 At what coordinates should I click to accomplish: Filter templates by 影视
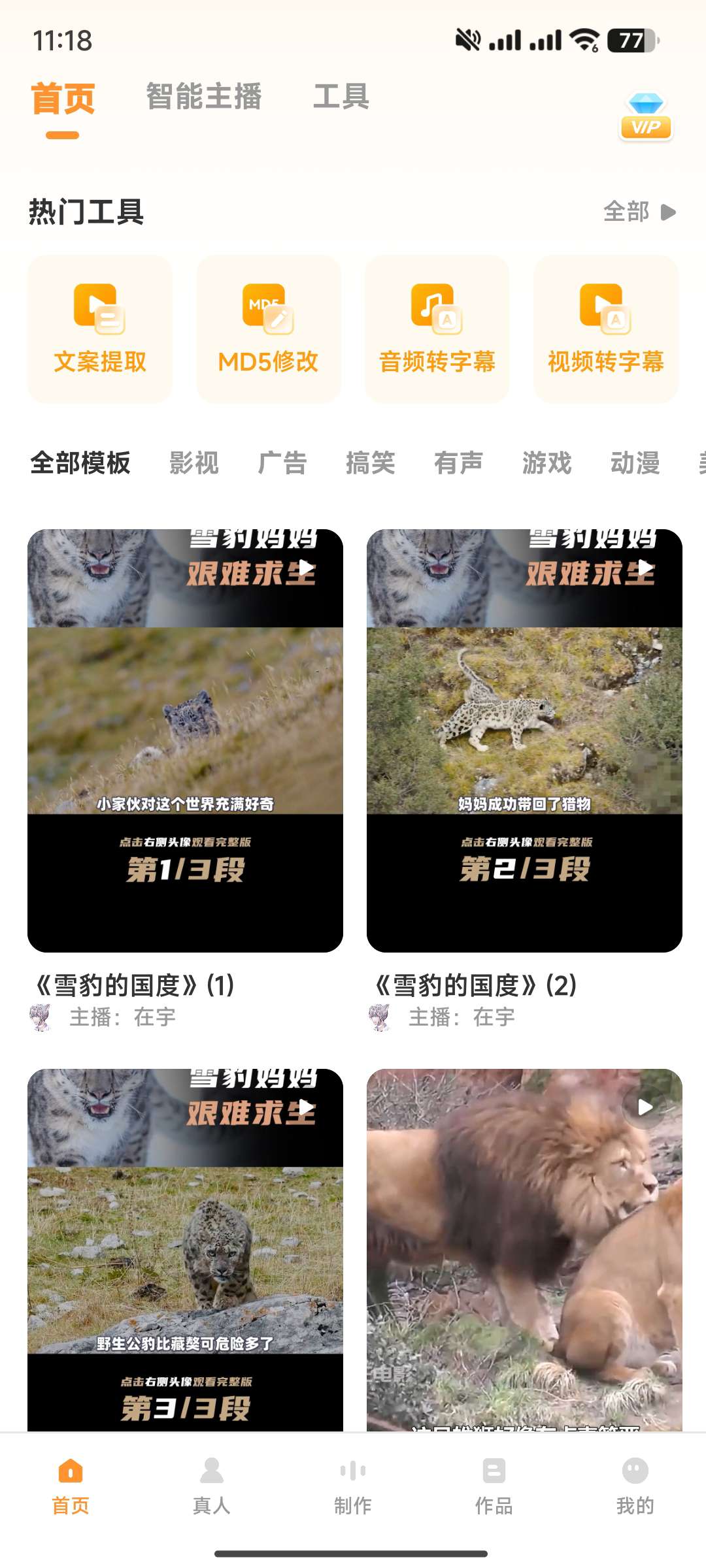click(x=193, y=463)
